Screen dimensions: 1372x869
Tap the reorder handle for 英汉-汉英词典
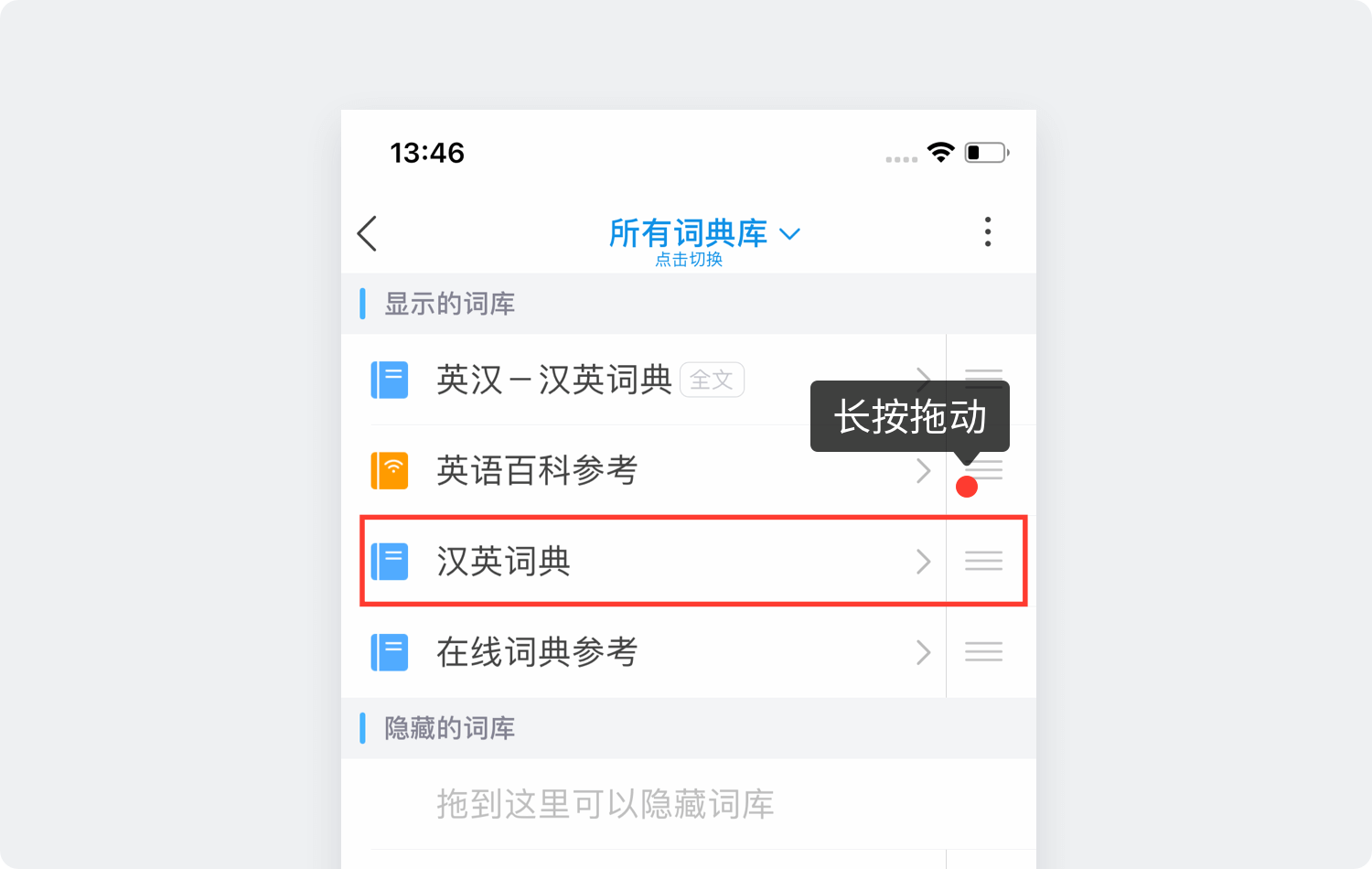click(x=983, y=373)
